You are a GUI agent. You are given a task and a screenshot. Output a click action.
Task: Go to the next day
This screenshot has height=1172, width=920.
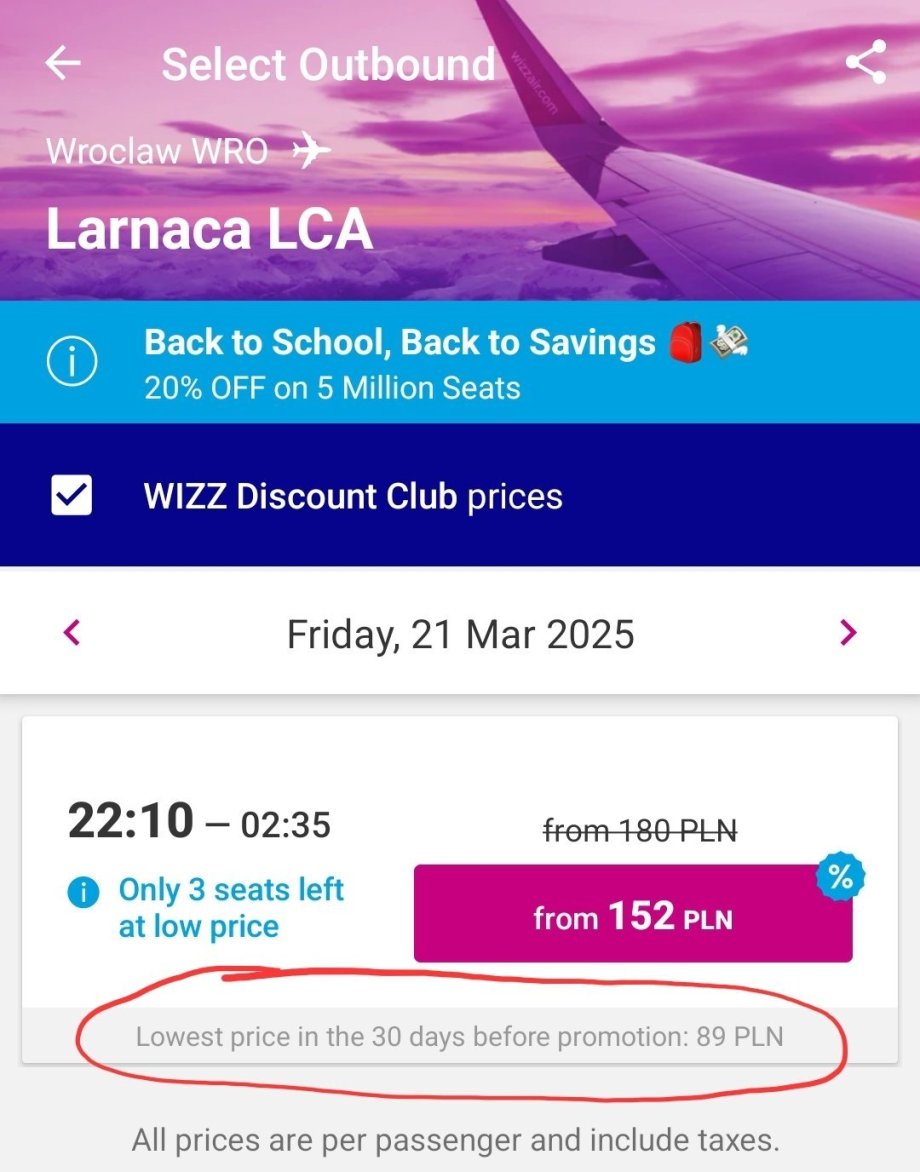(x=848, y=633)
